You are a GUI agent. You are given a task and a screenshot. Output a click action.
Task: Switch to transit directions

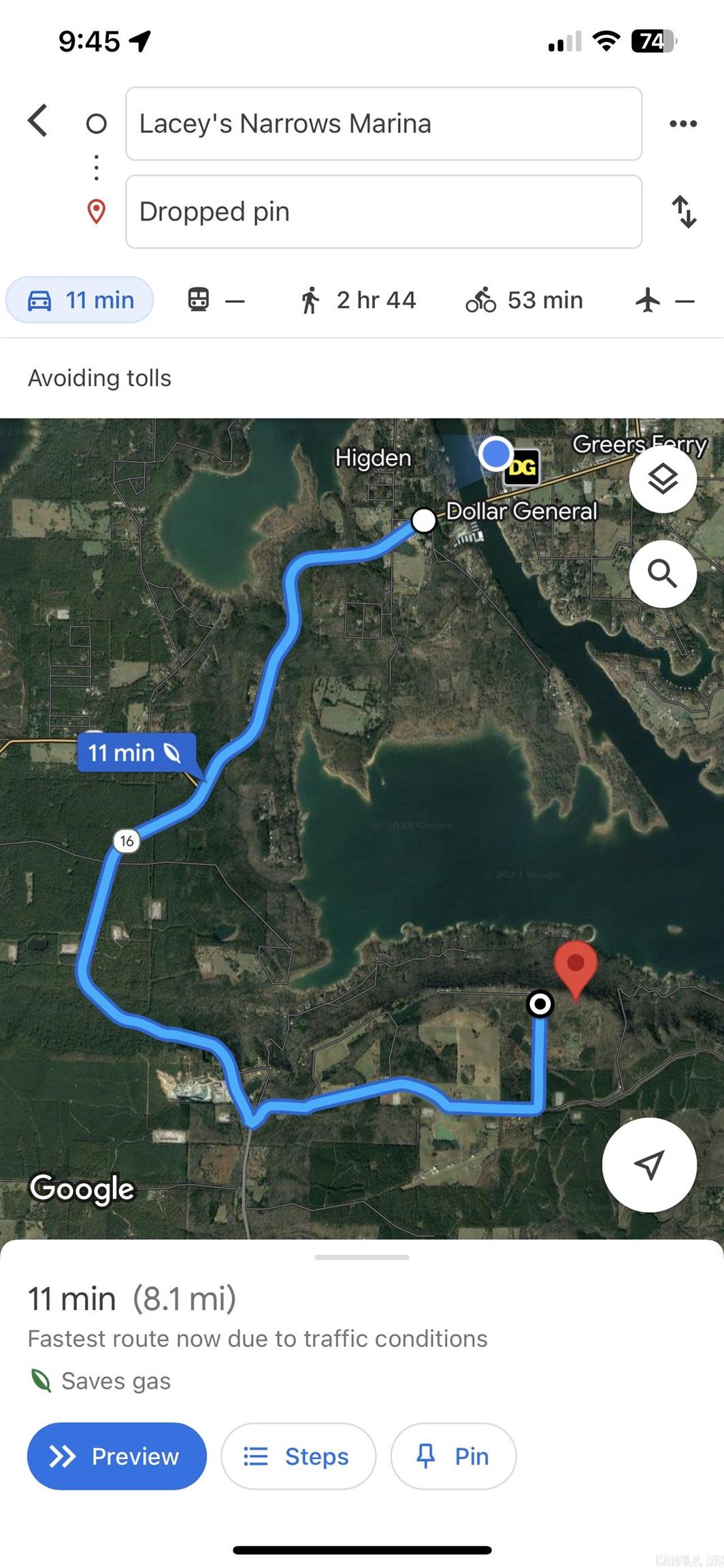[215, 300]
